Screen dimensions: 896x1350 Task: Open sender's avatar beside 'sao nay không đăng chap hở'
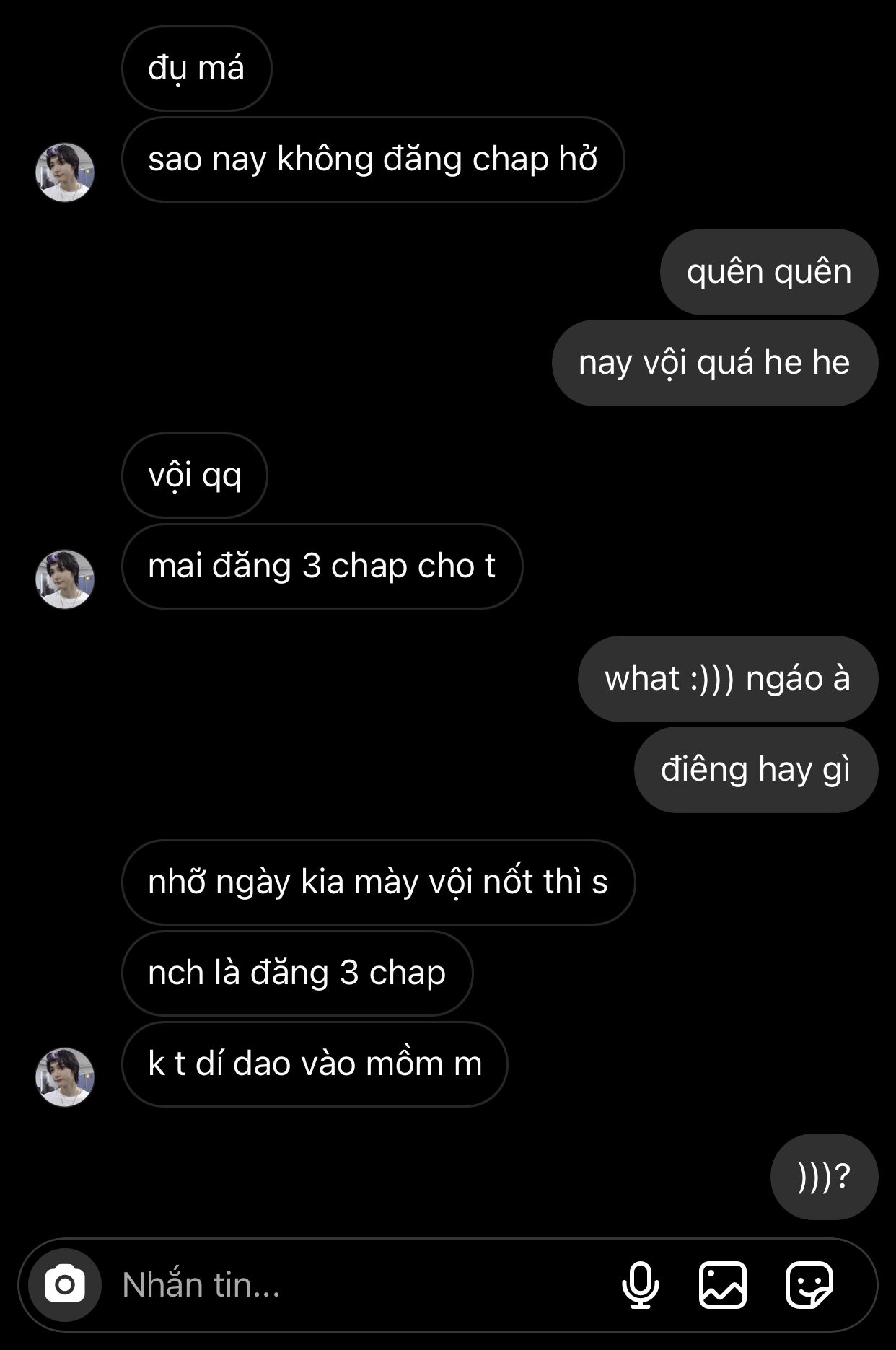(65, 172)
